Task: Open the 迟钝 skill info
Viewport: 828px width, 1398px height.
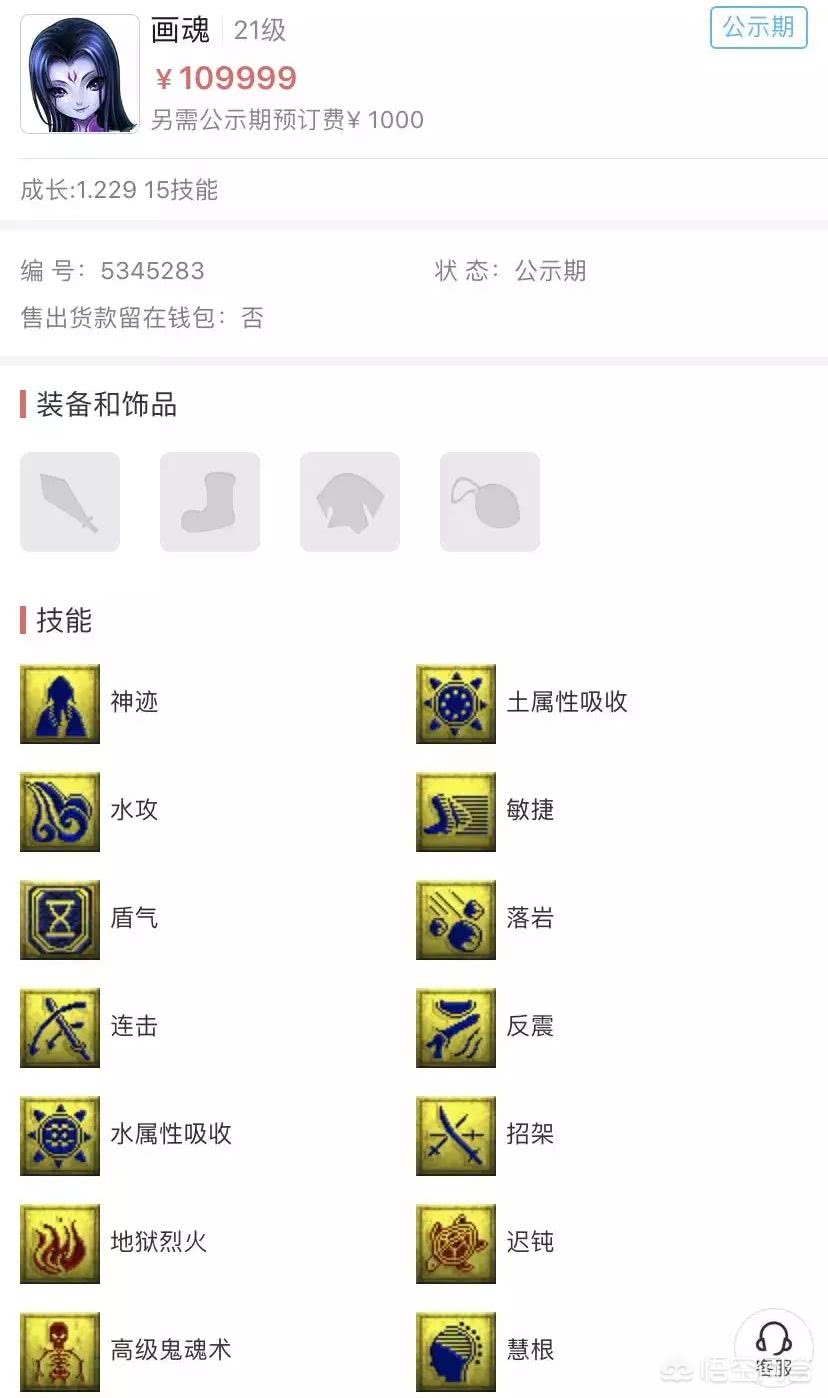Action: [456, 1243]
